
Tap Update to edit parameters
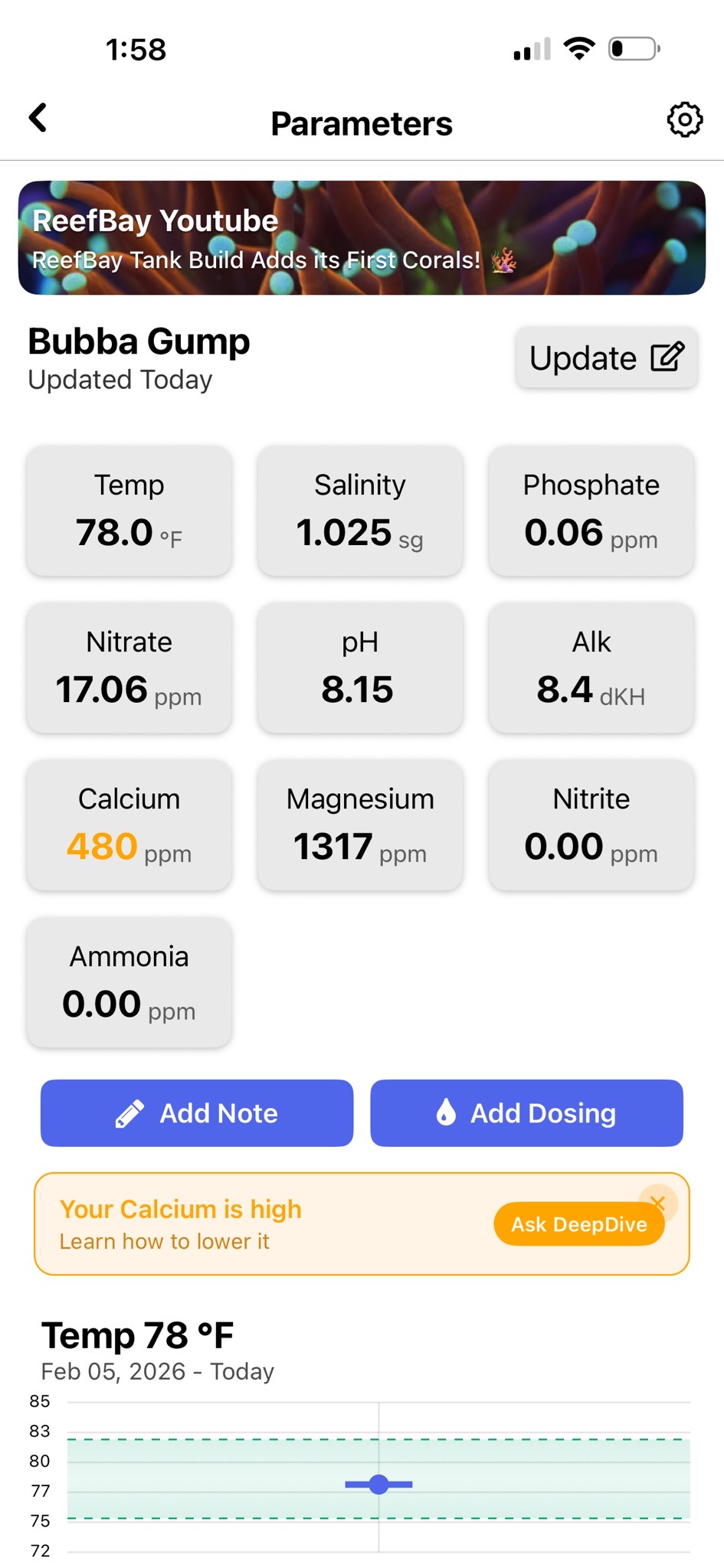click(606, 358)
